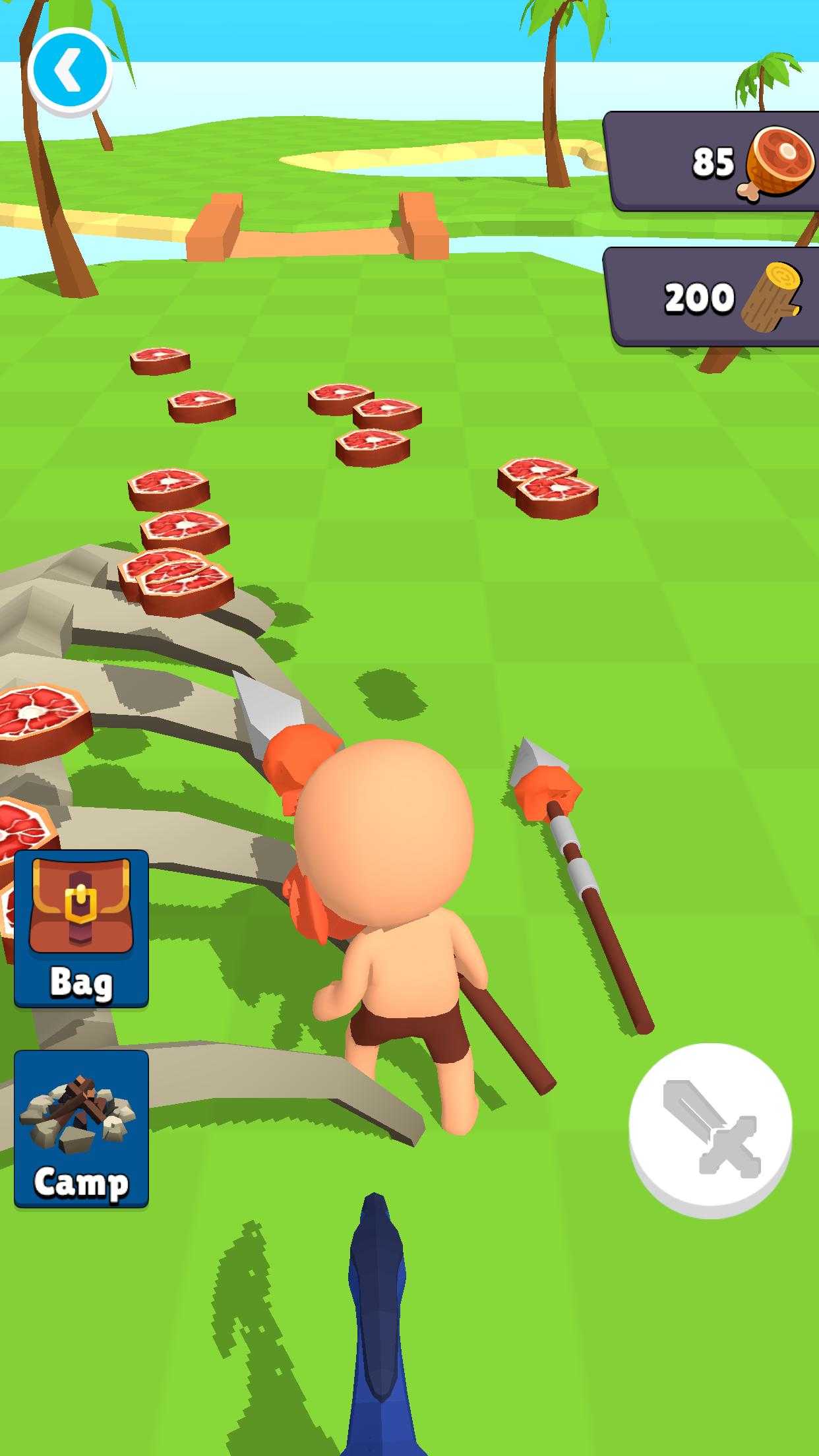Open the Bag inventory
This screenshot has width=819, height=1456.
pyautogui.click(x=81, y=928)
